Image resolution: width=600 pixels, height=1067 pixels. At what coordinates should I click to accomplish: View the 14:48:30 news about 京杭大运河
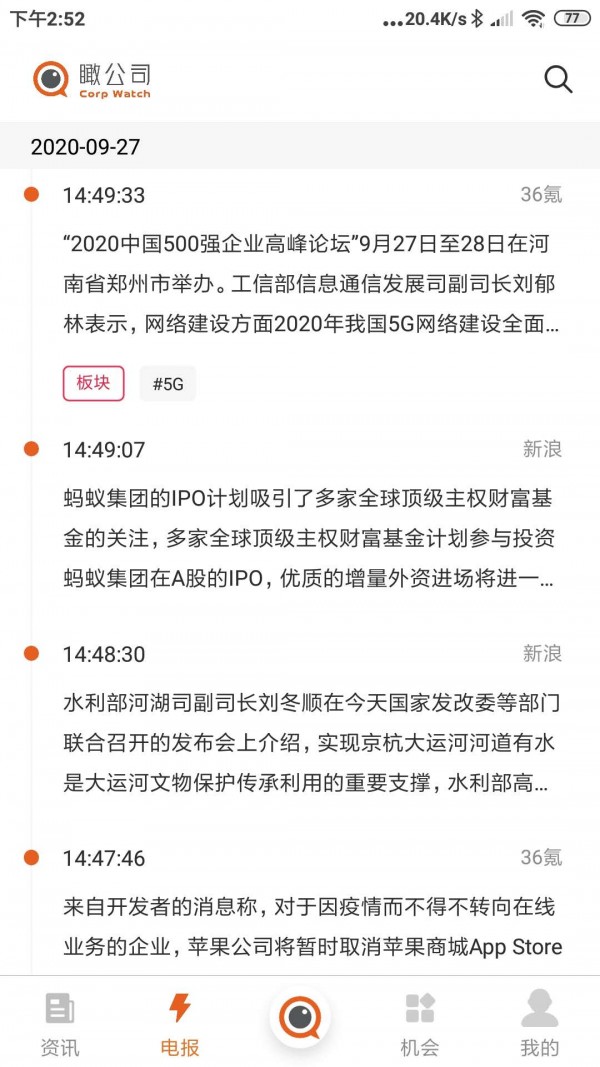click(312, 743)
